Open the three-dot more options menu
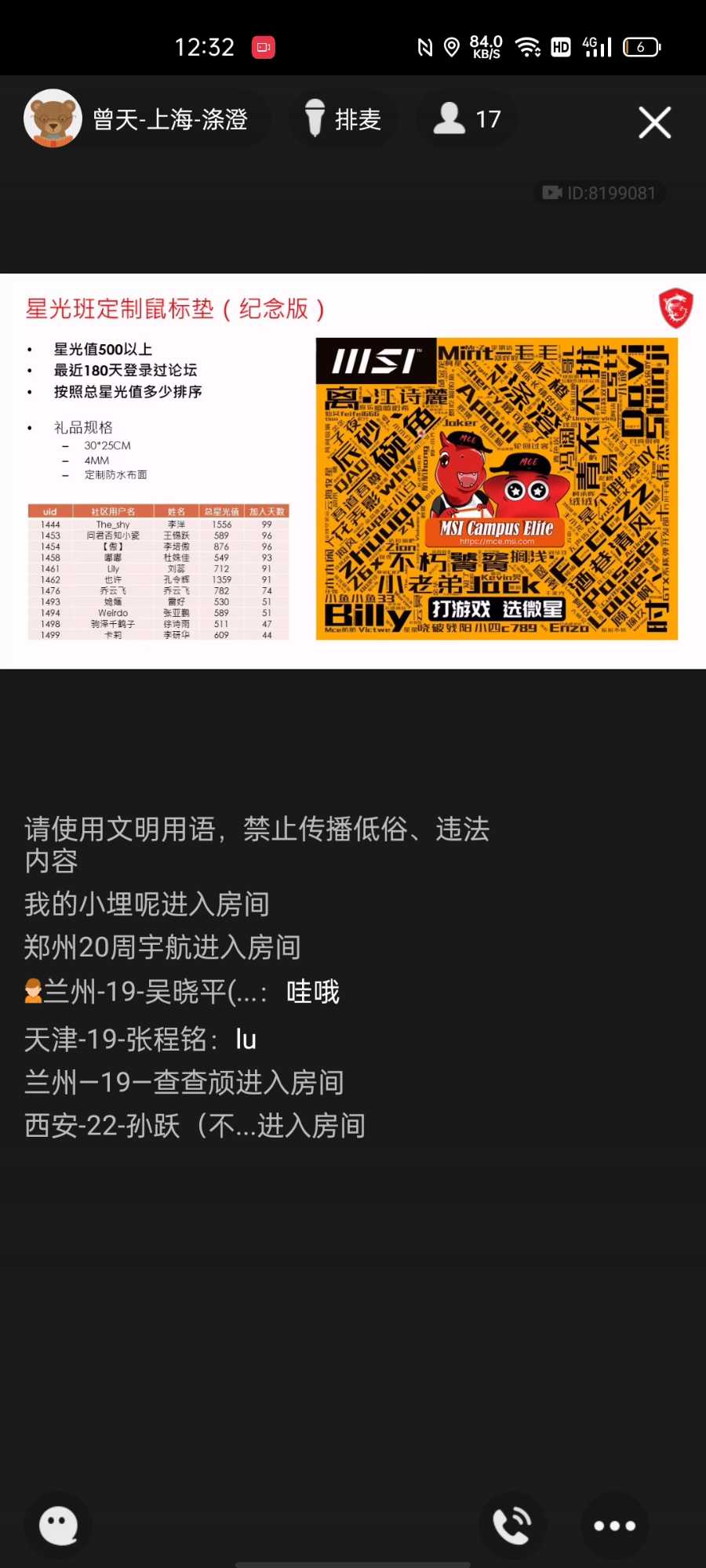The height and width of the screenshot is (1568, 706). click(x=614, y=1525)
